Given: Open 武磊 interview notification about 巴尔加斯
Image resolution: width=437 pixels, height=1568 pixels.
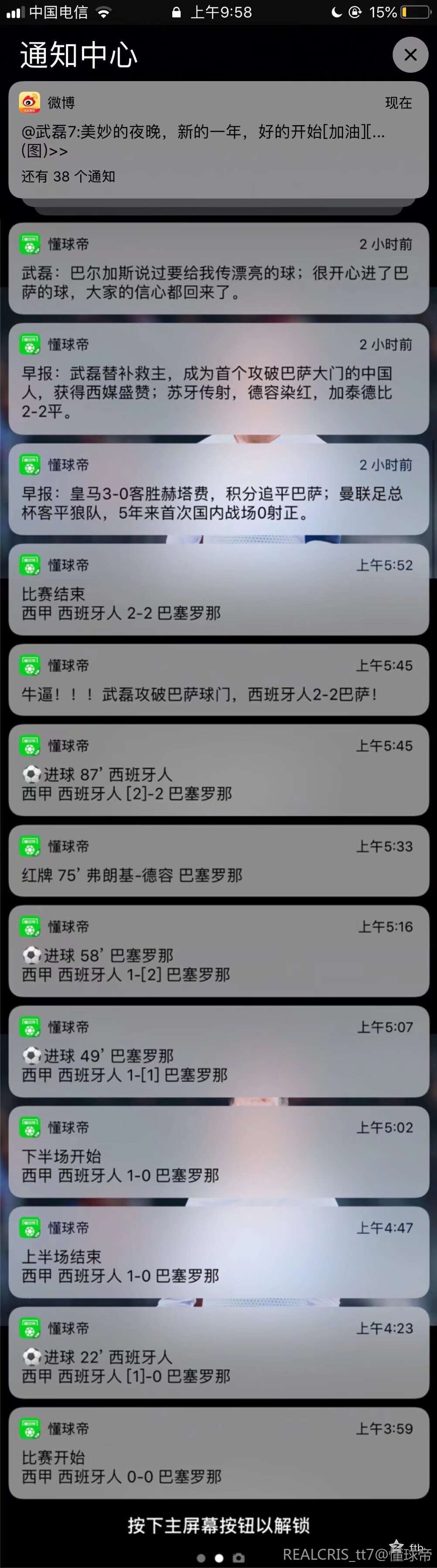Looking at the screenshot, I should pos(218,269).
